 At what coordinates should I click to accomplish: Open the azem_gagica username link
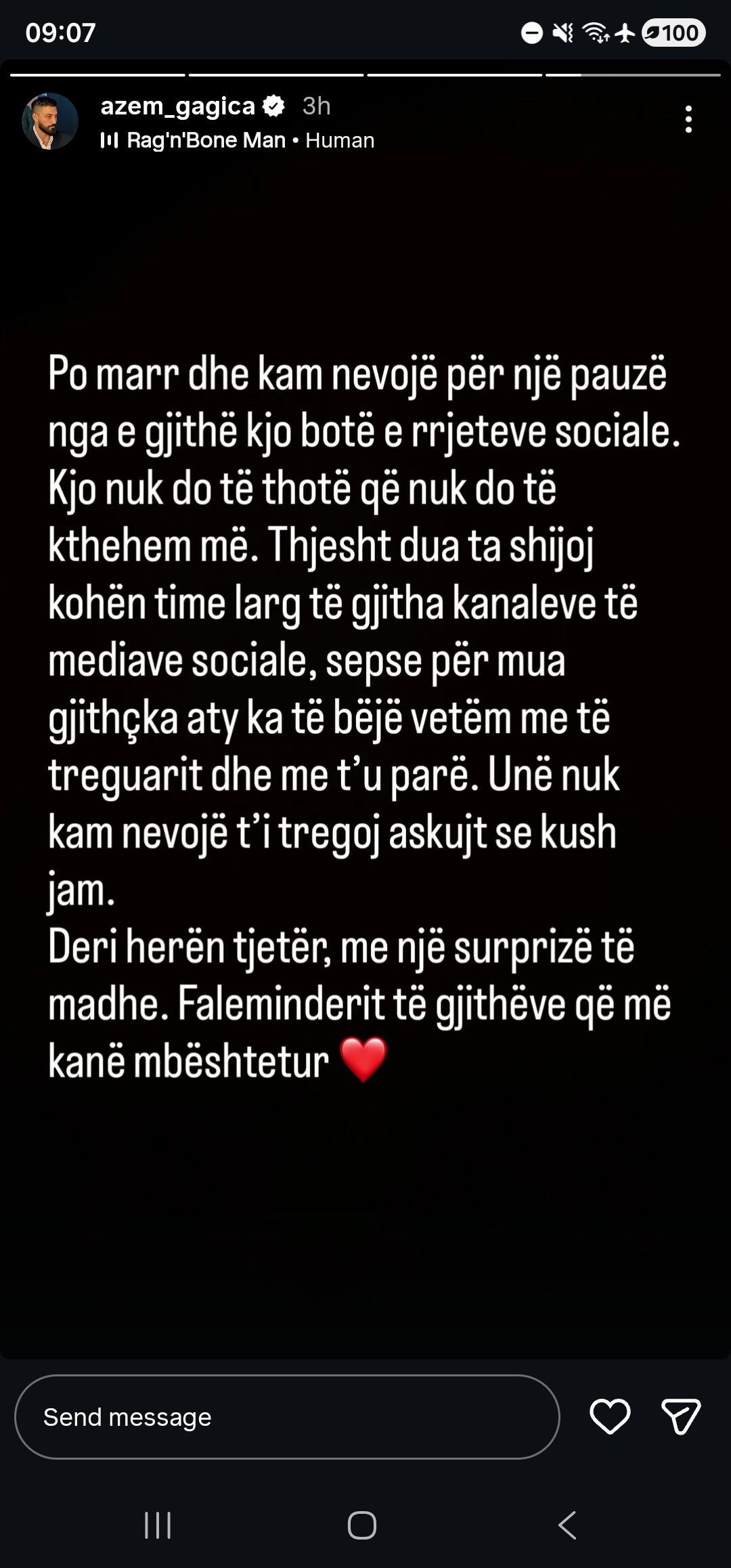(178, 106)
